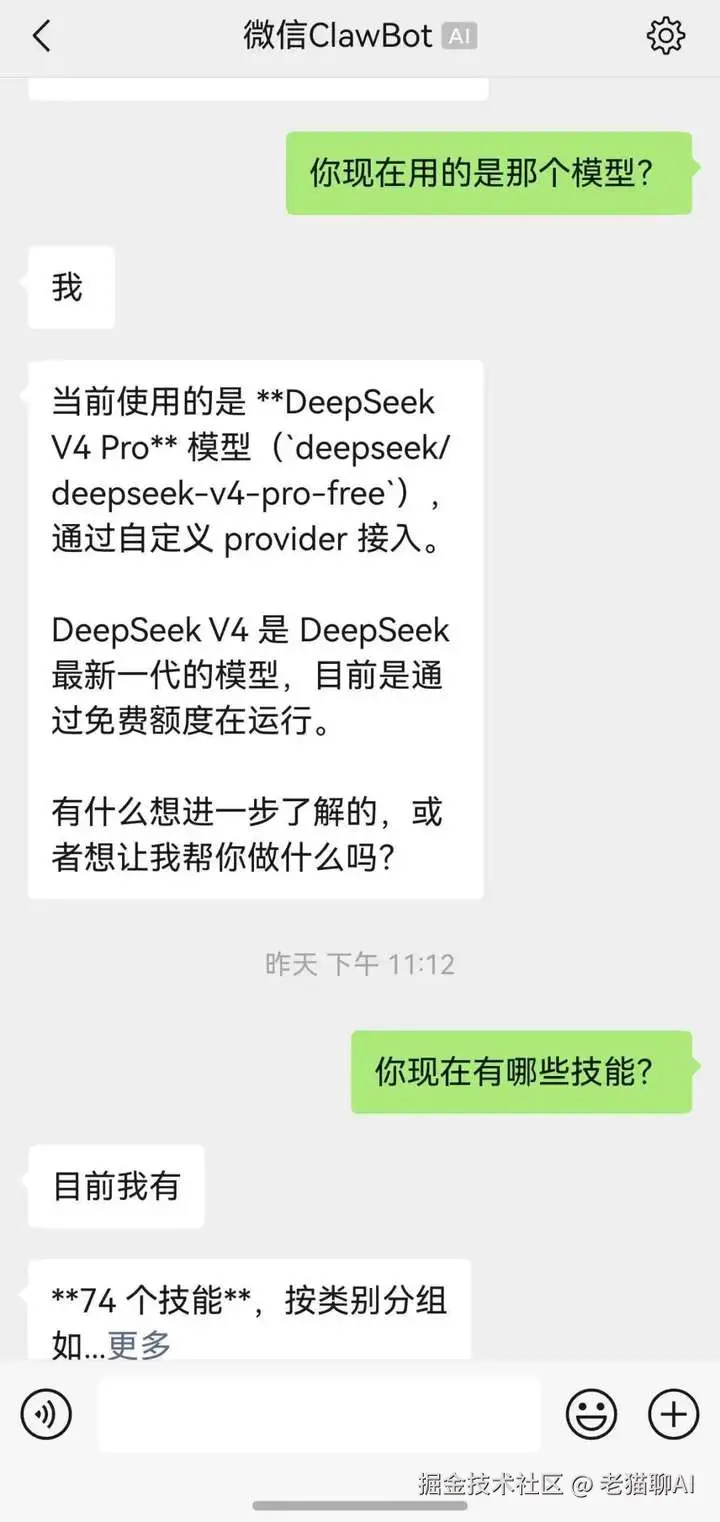Viewport: 720px width, 1522px height.
Task: Focus the message text field
Action: [318, 1414]
